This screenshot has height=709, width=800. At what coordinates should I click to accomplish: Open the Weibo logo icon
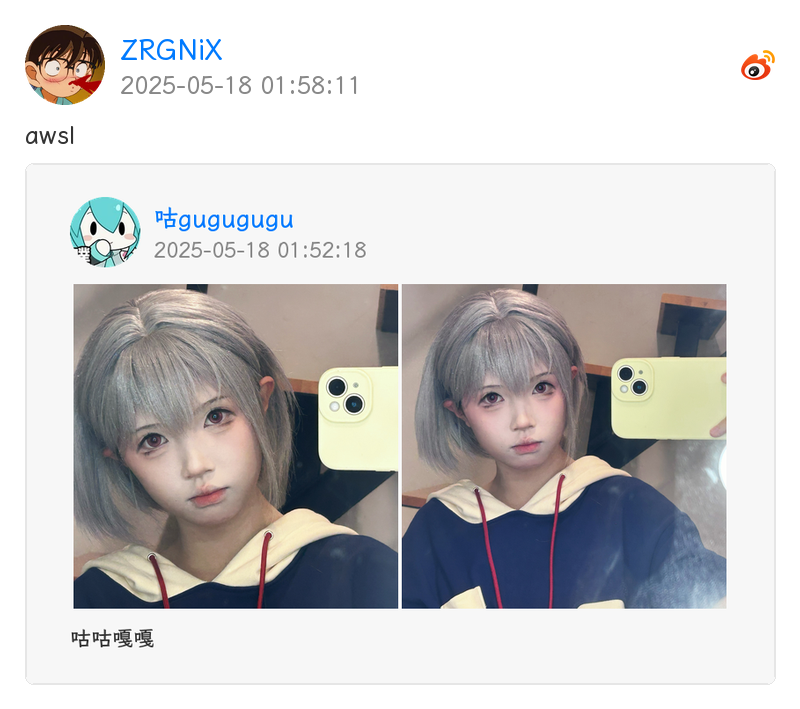pos(757,66)
